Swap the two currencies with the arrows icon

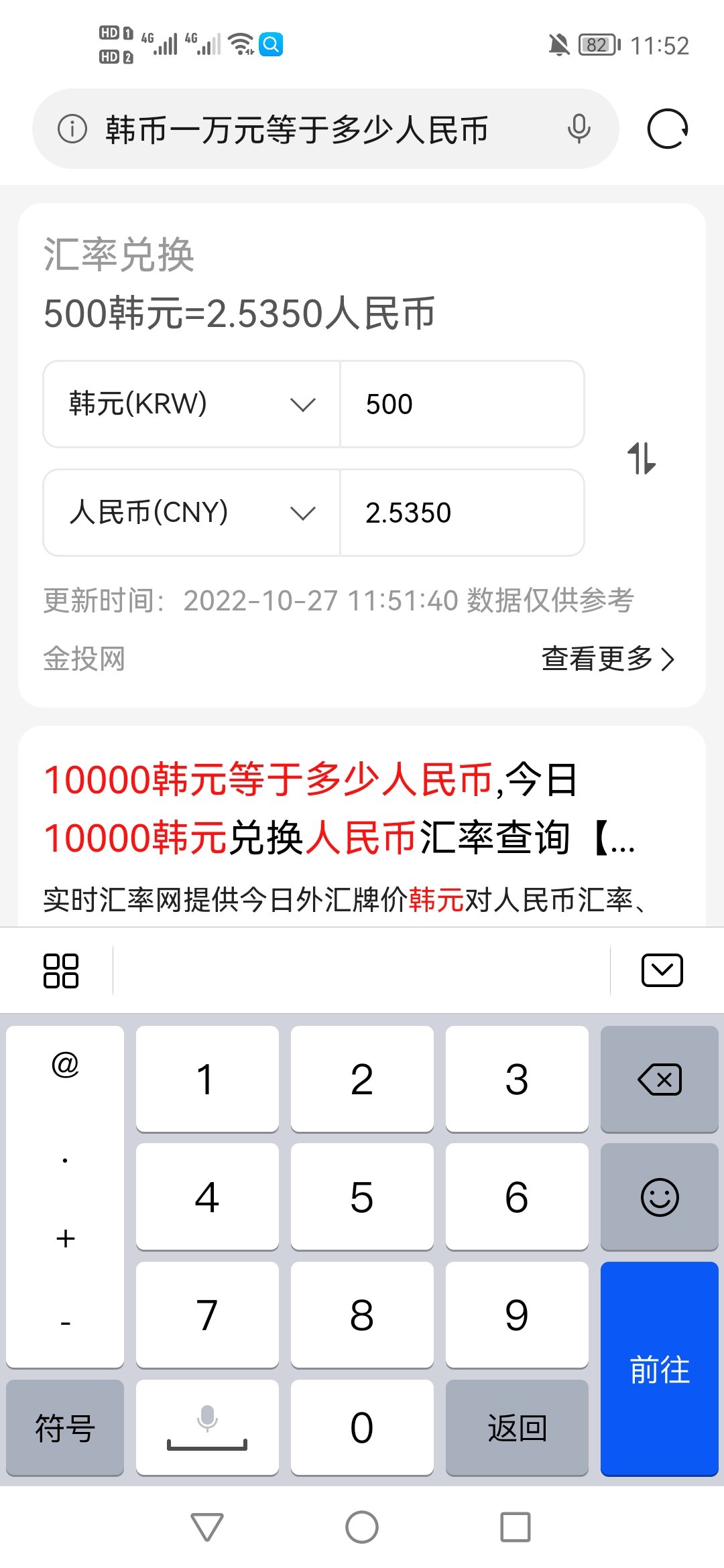tap(642, 458)
